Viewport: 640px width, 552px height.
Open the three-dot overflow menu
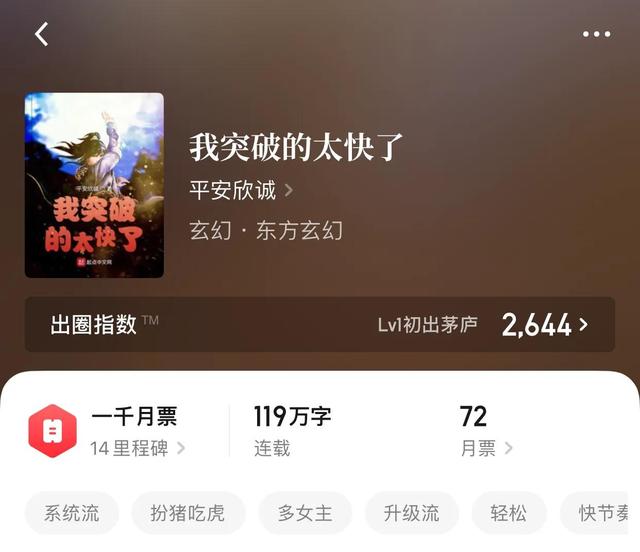(x=596, y=34)
